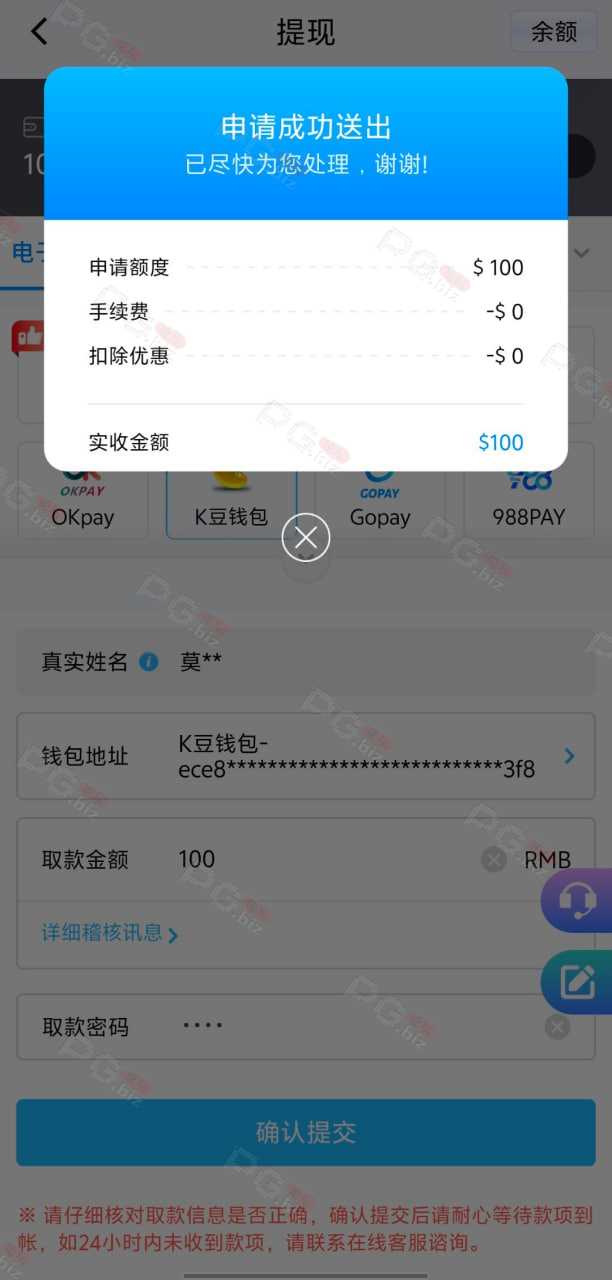This screenshot has height=1280, width=612.
Task: Focus the 取款密码 password field
Action: coord(306,1027)
